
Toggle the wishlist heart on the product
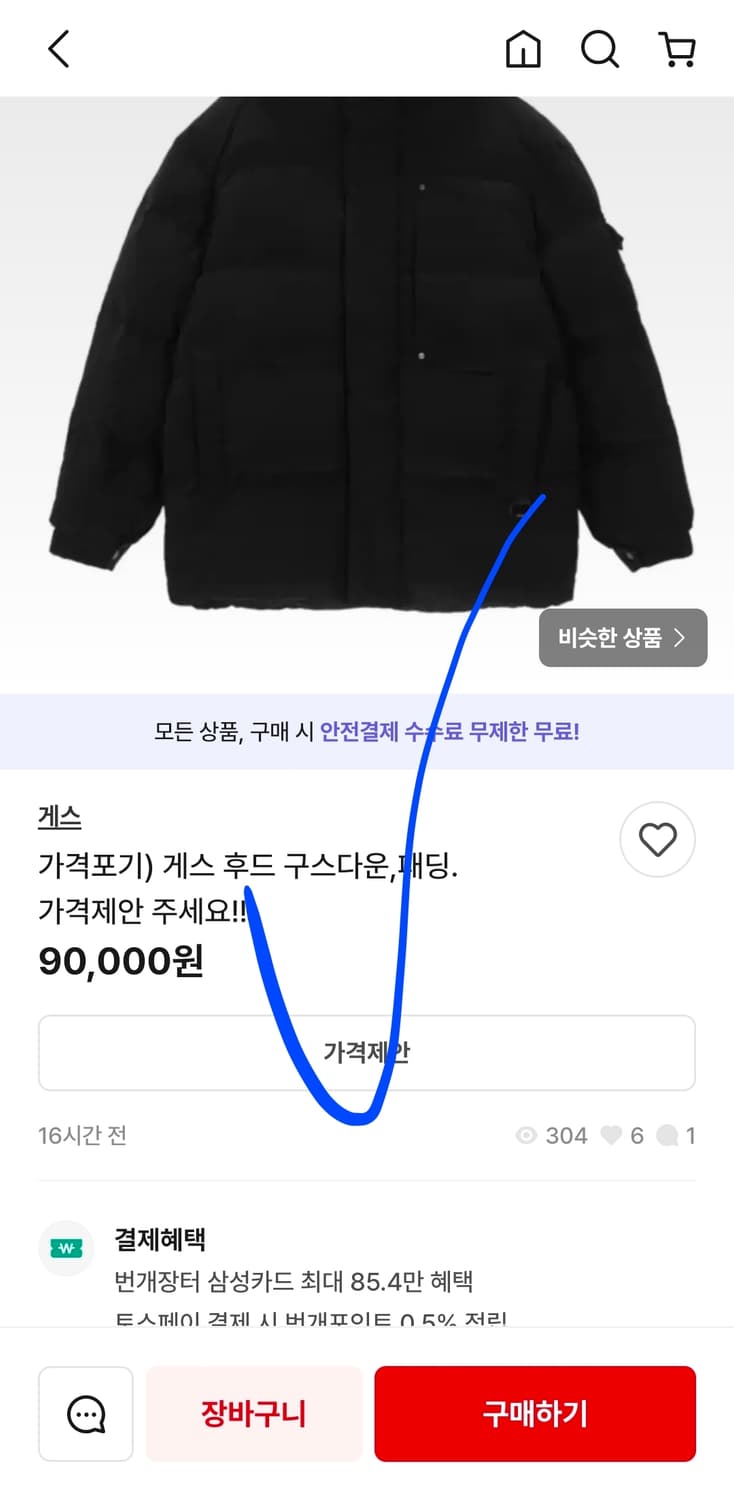click(657, 840)
